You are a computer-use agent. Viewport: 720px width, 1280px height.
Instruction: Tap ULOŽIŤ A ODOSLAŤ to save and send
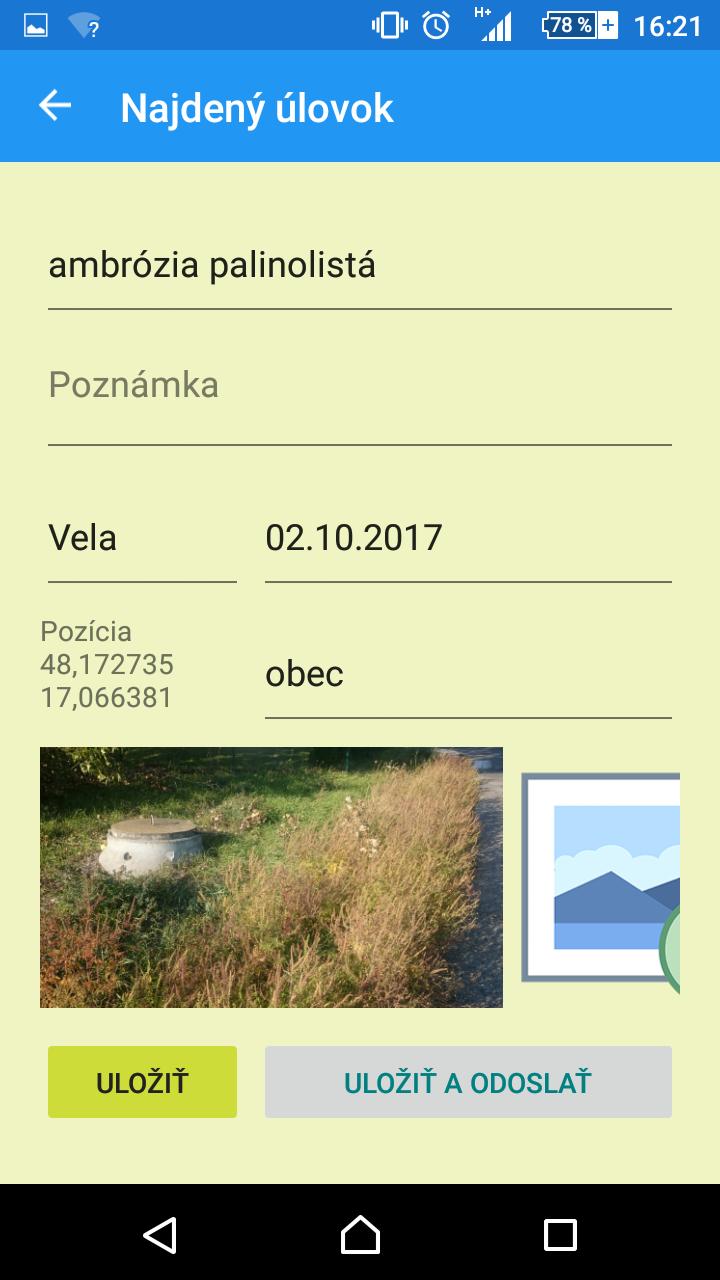pos(468,1082)
